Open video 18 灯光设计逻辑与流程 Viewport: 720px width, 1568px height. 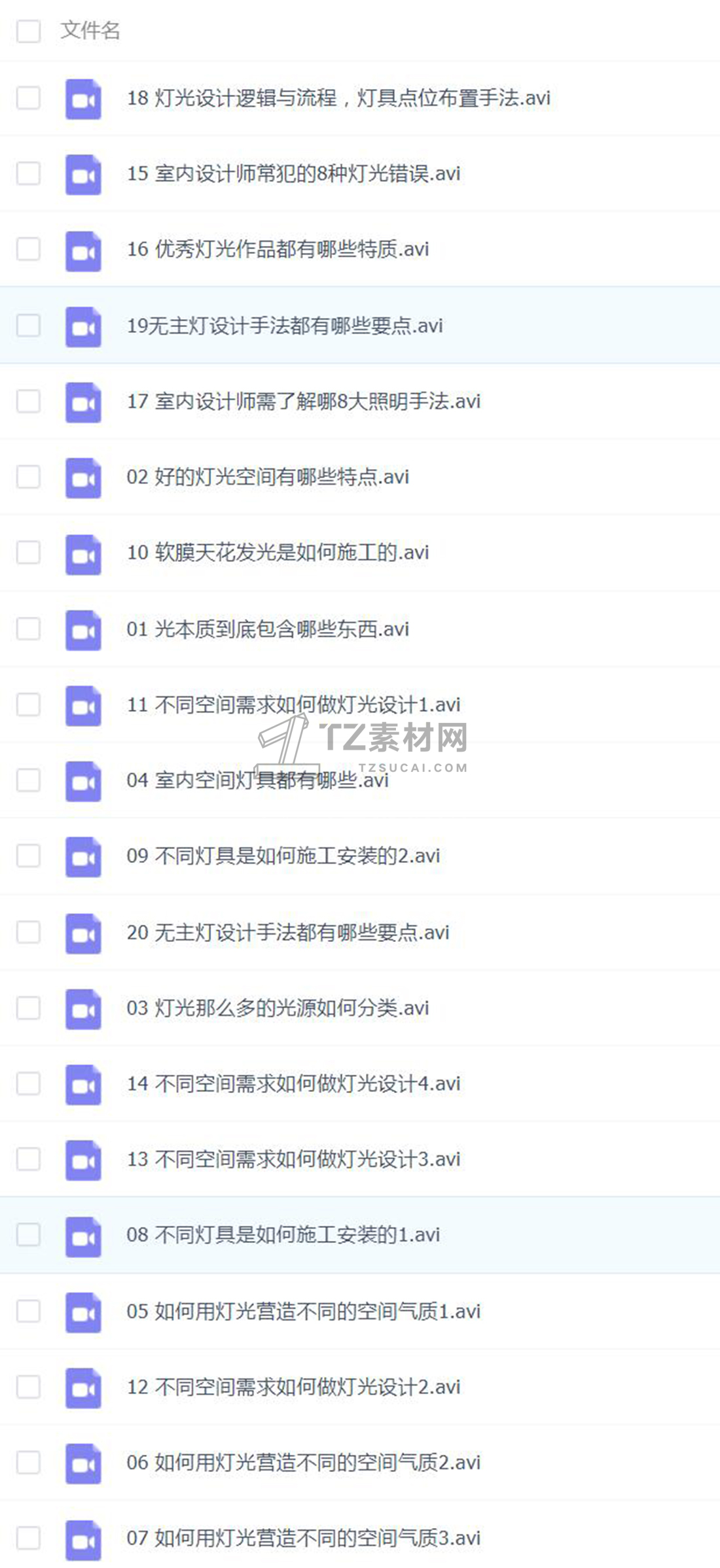338,98
